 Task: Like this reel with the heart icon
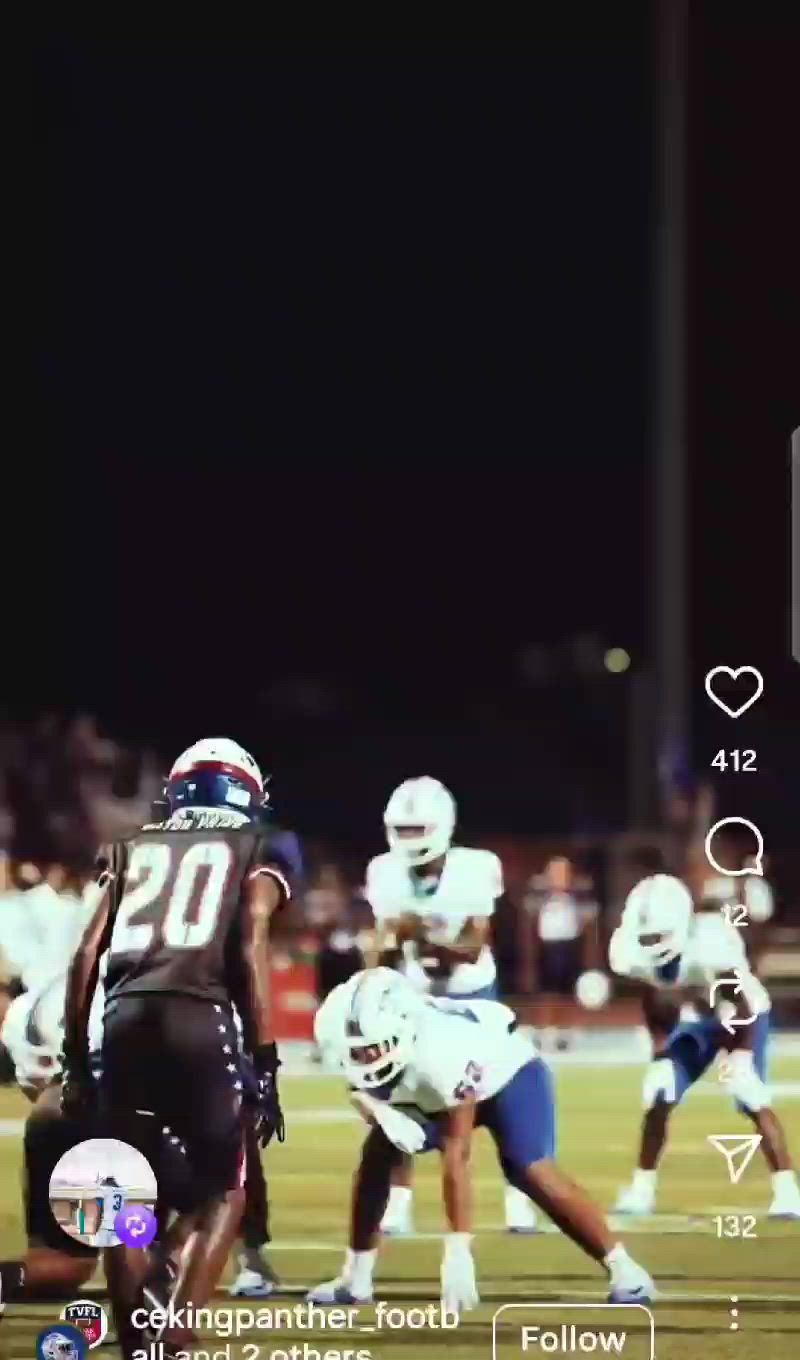click(734, 692)
